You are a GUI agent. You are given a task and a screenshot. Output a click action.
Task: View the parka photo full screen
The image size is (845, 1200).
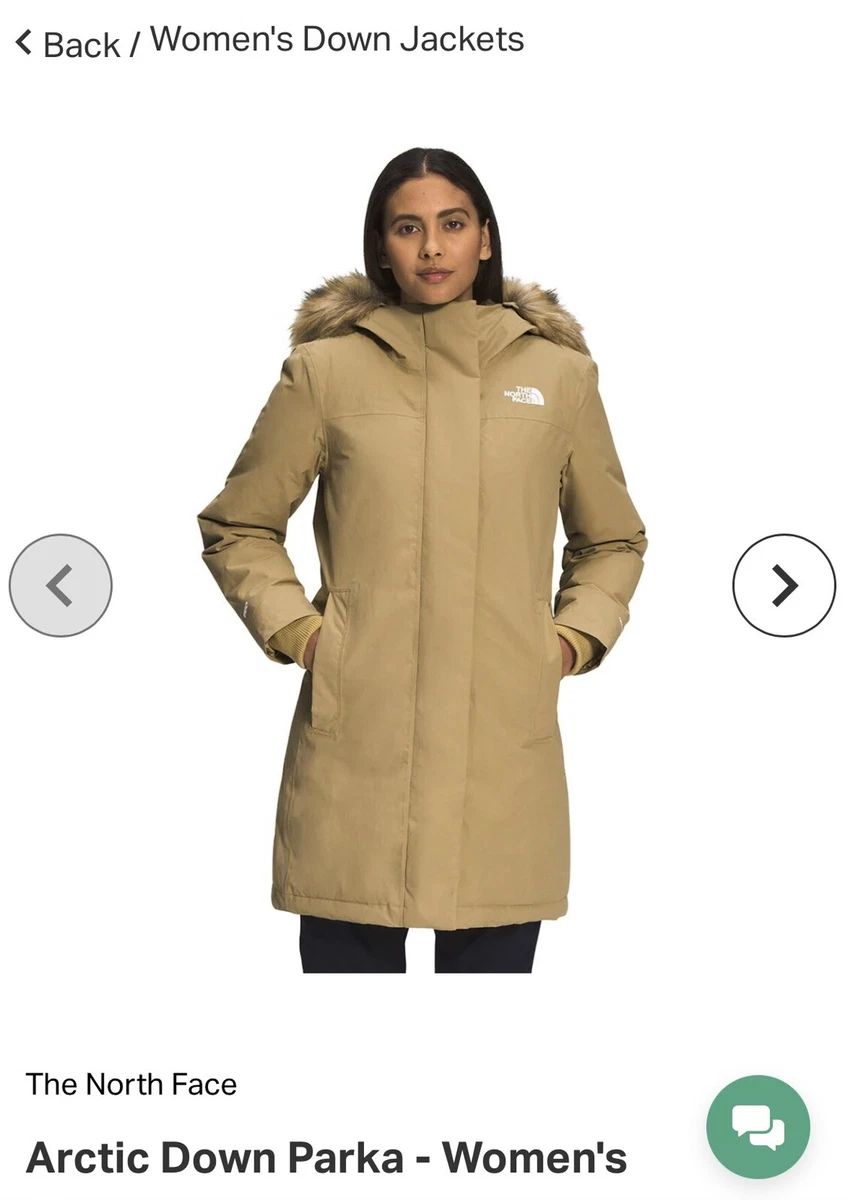[x=422, y=580]
